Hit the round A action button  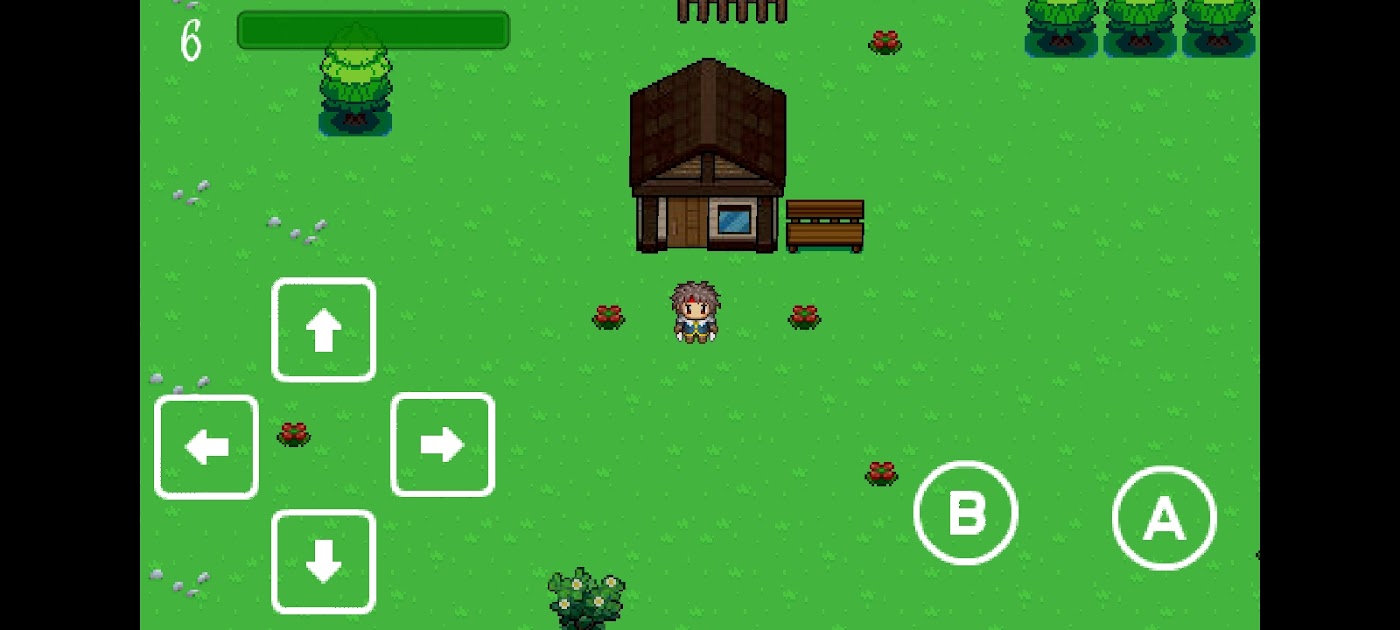click(x=1164, y=518)
